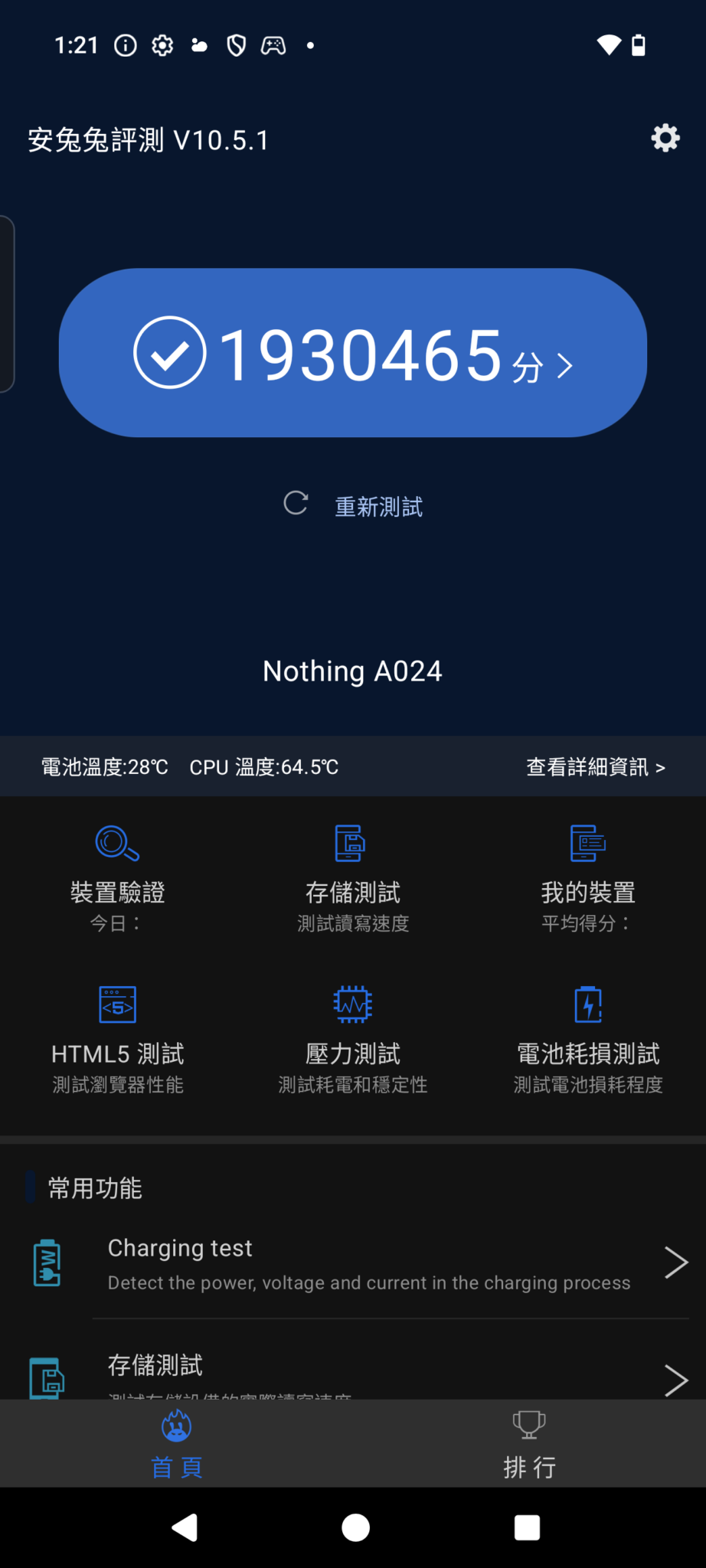The height and width of the screenshot is (1568, 706).
Task: Switch to the 排行 ranking tab
Action: (x=529, y=1444)
